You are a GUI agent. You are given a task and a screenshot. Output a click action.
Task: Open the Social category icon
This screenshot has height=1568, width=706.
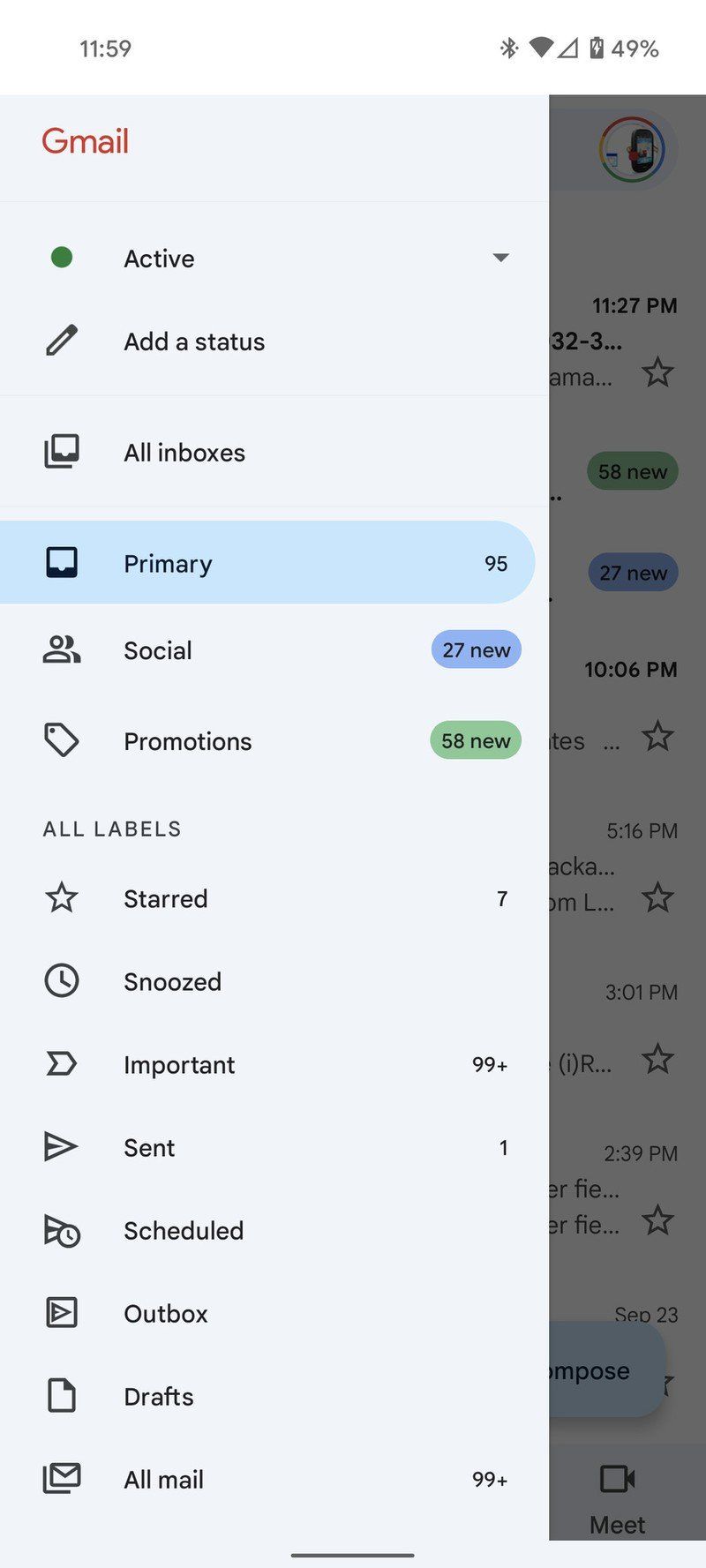61,649
